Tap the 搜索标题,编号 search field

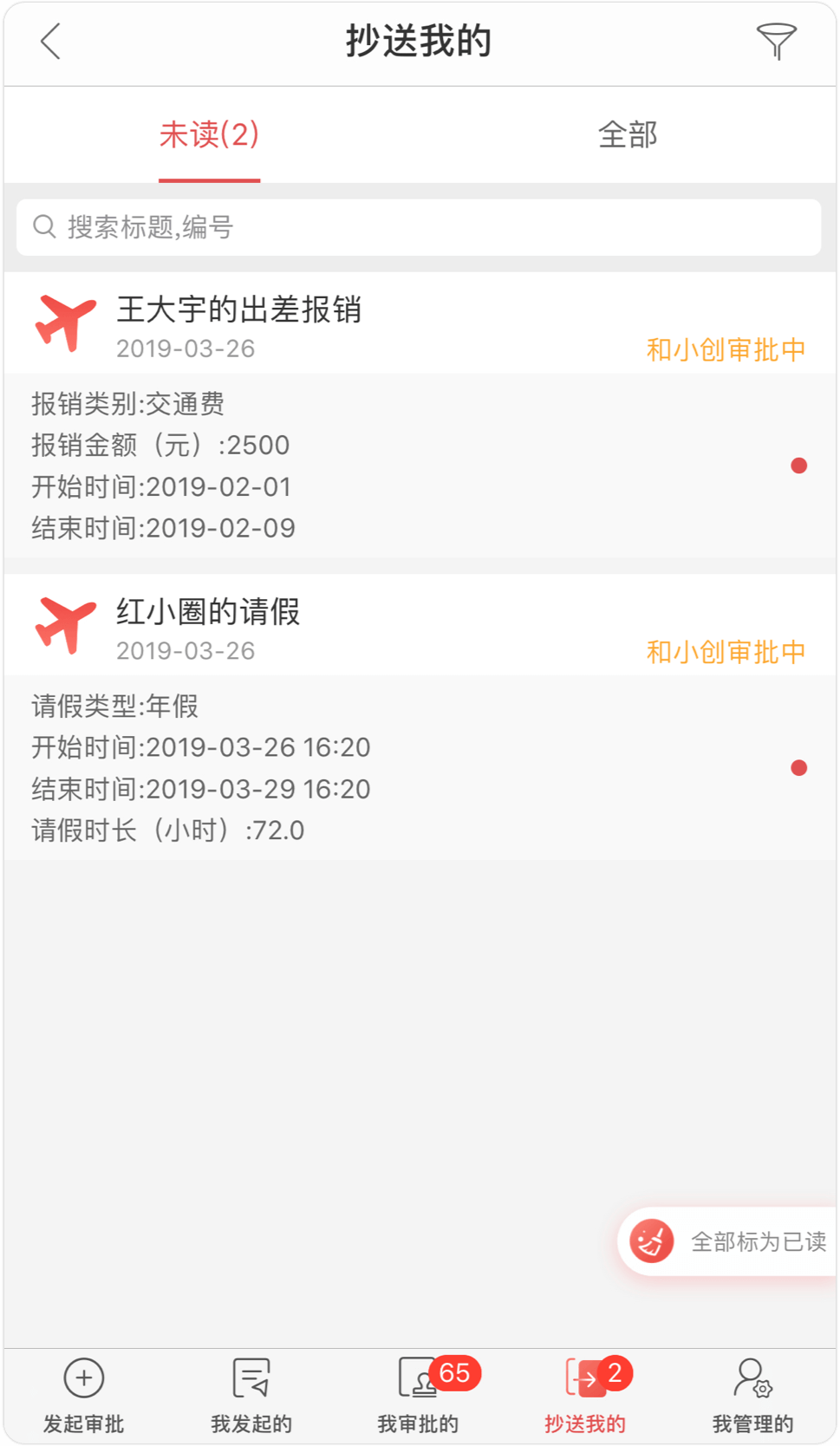click(x=419, y=227)
